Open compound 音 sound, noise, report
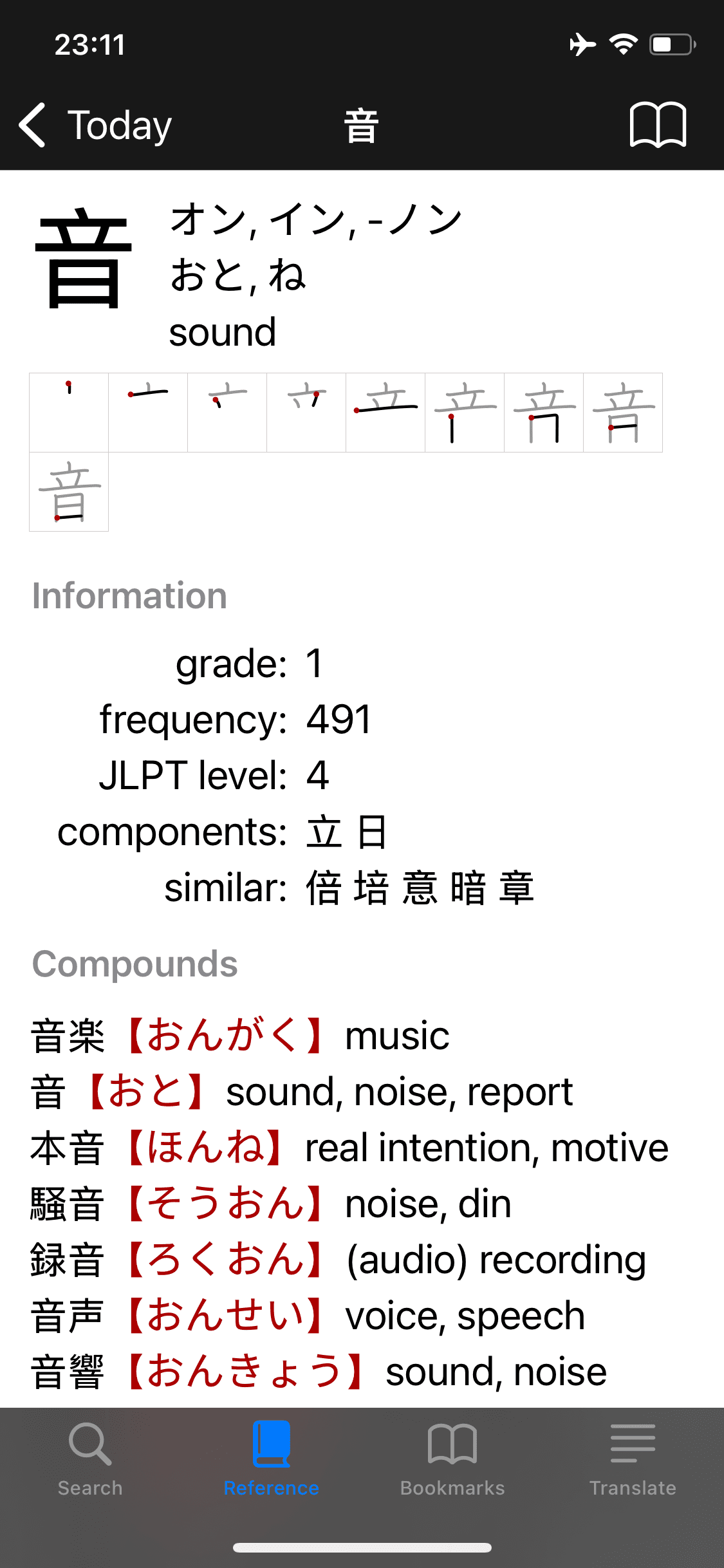This screenshot has width=724, height=1568. pyautogui.click(x=302, y=1092)
